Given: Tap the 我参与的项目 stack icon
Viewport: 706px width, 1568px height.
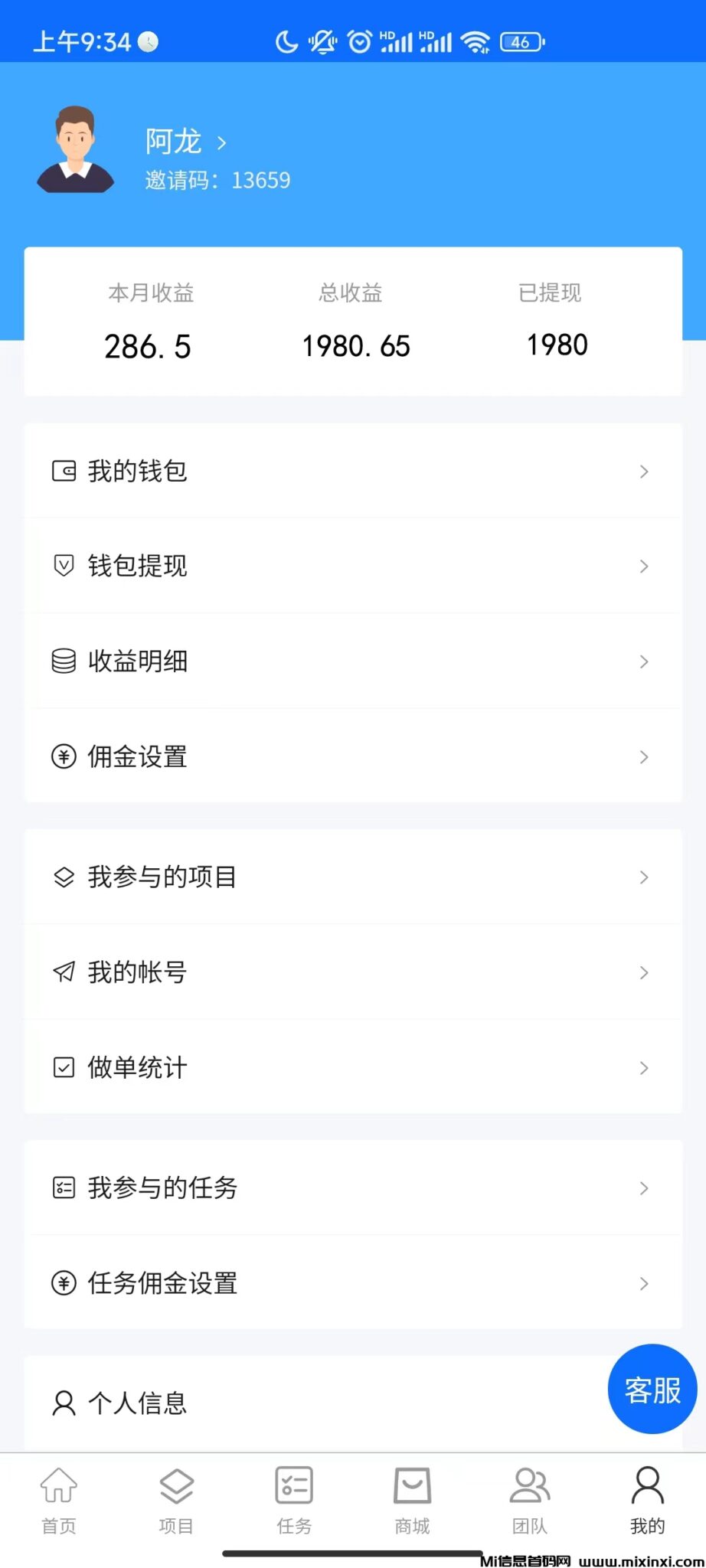Looking at the screenshot, I should coord(64,877).
